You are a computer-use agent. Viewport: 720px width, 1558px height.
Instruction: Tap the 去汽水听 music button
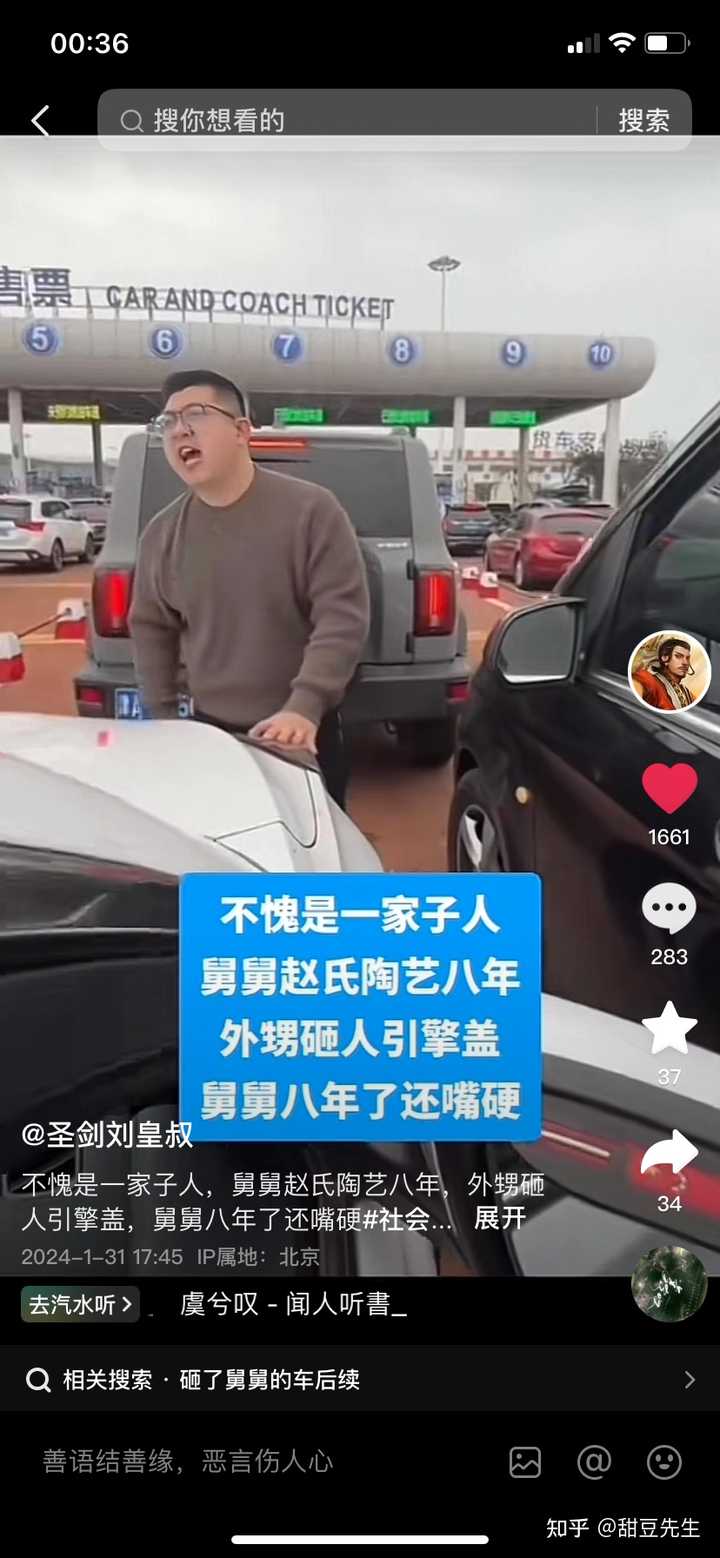(80, 1304)
